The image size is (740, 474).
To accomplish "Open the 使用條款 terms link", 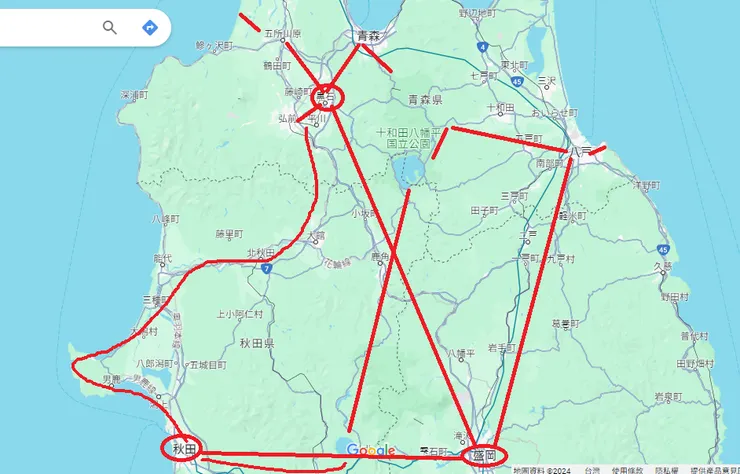I will [625, 469].
